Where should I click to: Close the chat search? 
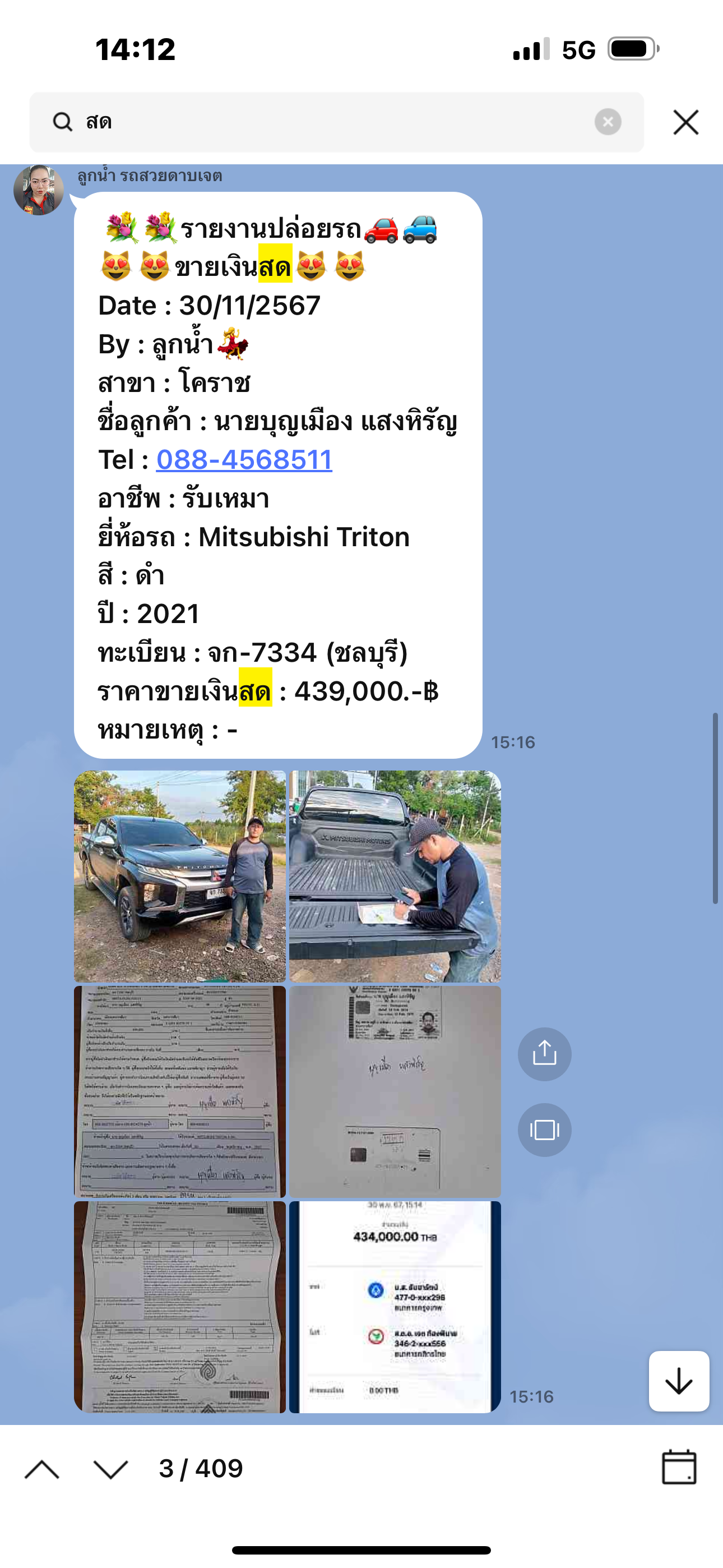pos(686,122)
